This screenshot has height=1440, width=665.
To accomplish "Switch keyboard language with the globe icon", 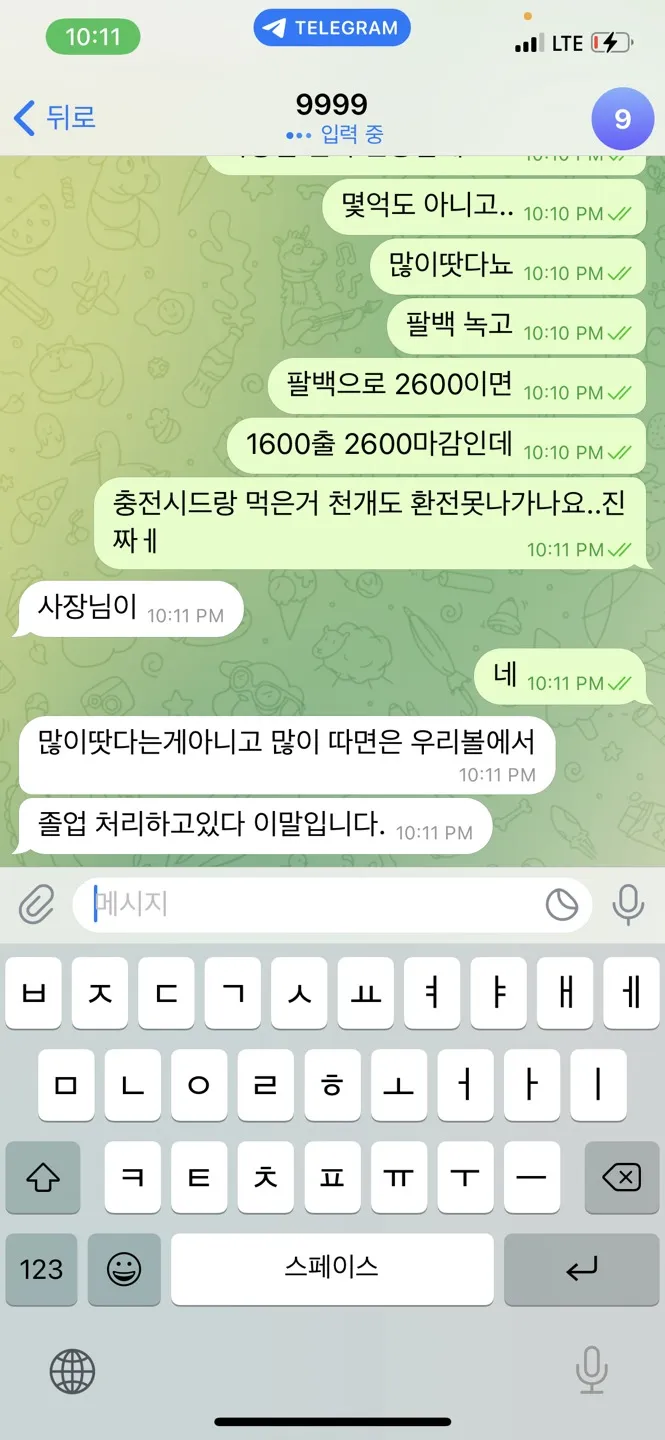I will click(72, 1370).
